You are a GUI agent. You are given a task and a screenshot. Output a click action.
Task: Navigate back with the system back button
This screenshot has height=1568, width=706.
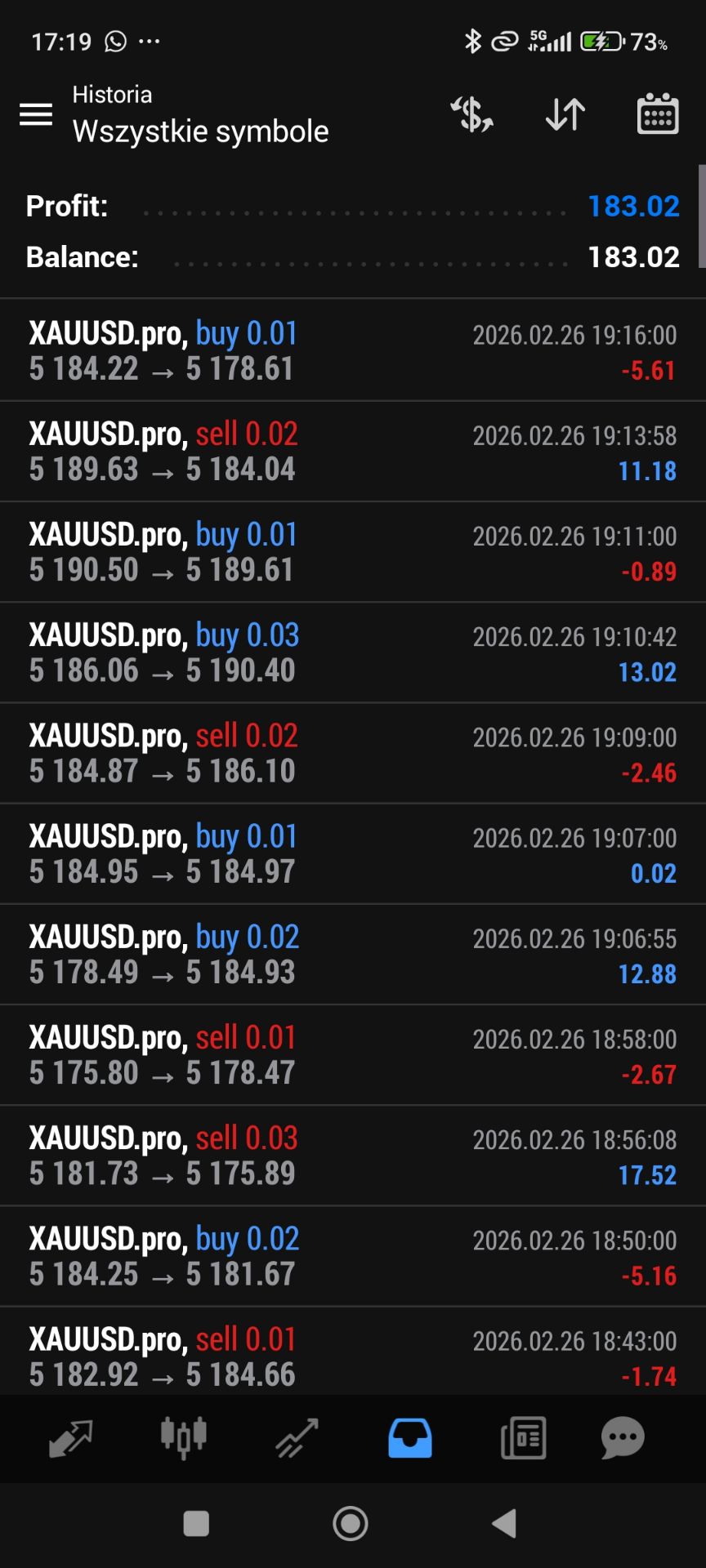pos(504,1523)
